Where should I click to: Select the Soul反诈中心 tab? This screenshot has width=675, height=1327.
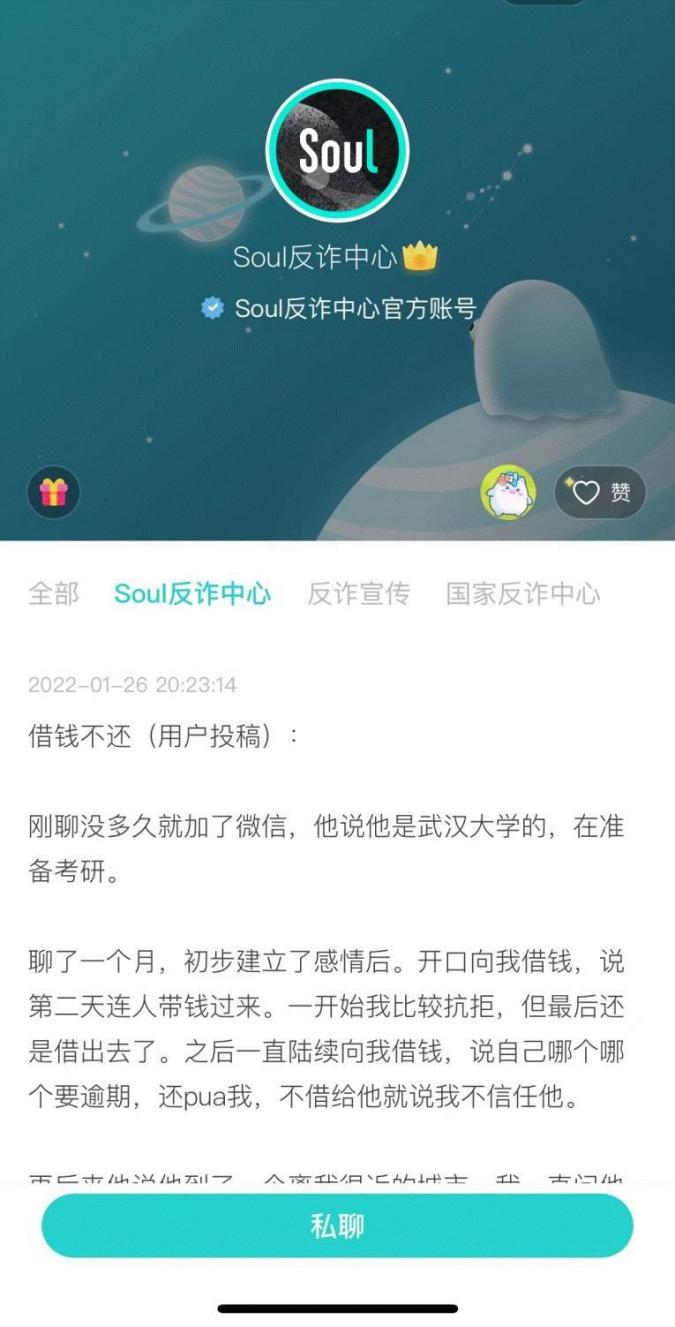pos(192,593)
